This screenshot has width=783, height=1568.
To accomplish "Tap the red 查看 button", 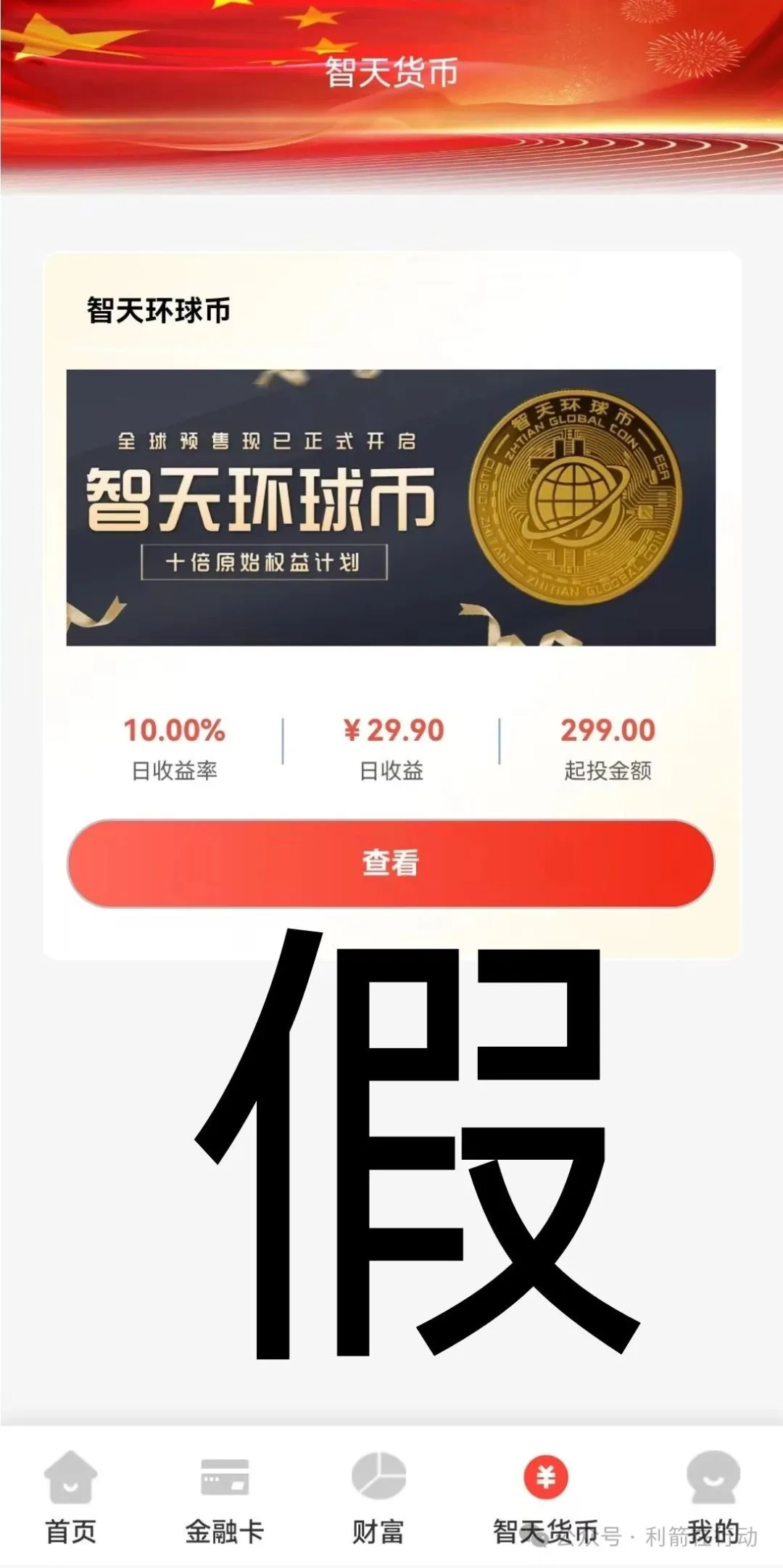I will click(391, 863).
